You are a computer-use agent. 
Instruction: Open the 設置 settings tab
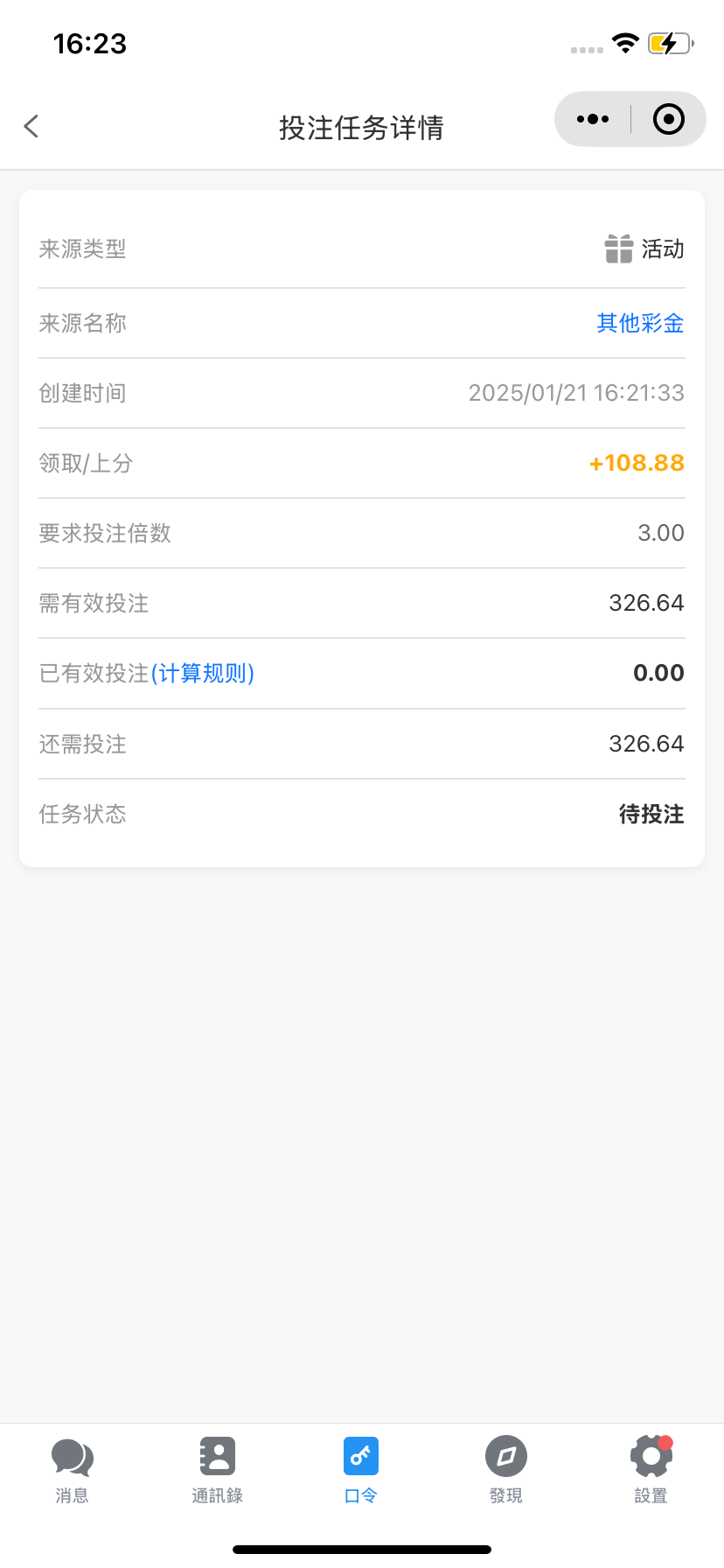click(x=651, y=1470)
